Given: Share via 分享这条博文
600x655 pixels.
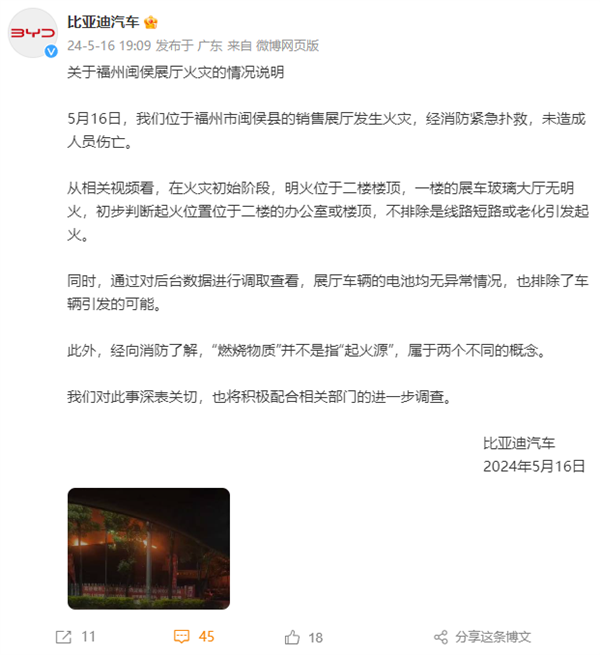Looking at the screenshot, I should click(482, 636).
